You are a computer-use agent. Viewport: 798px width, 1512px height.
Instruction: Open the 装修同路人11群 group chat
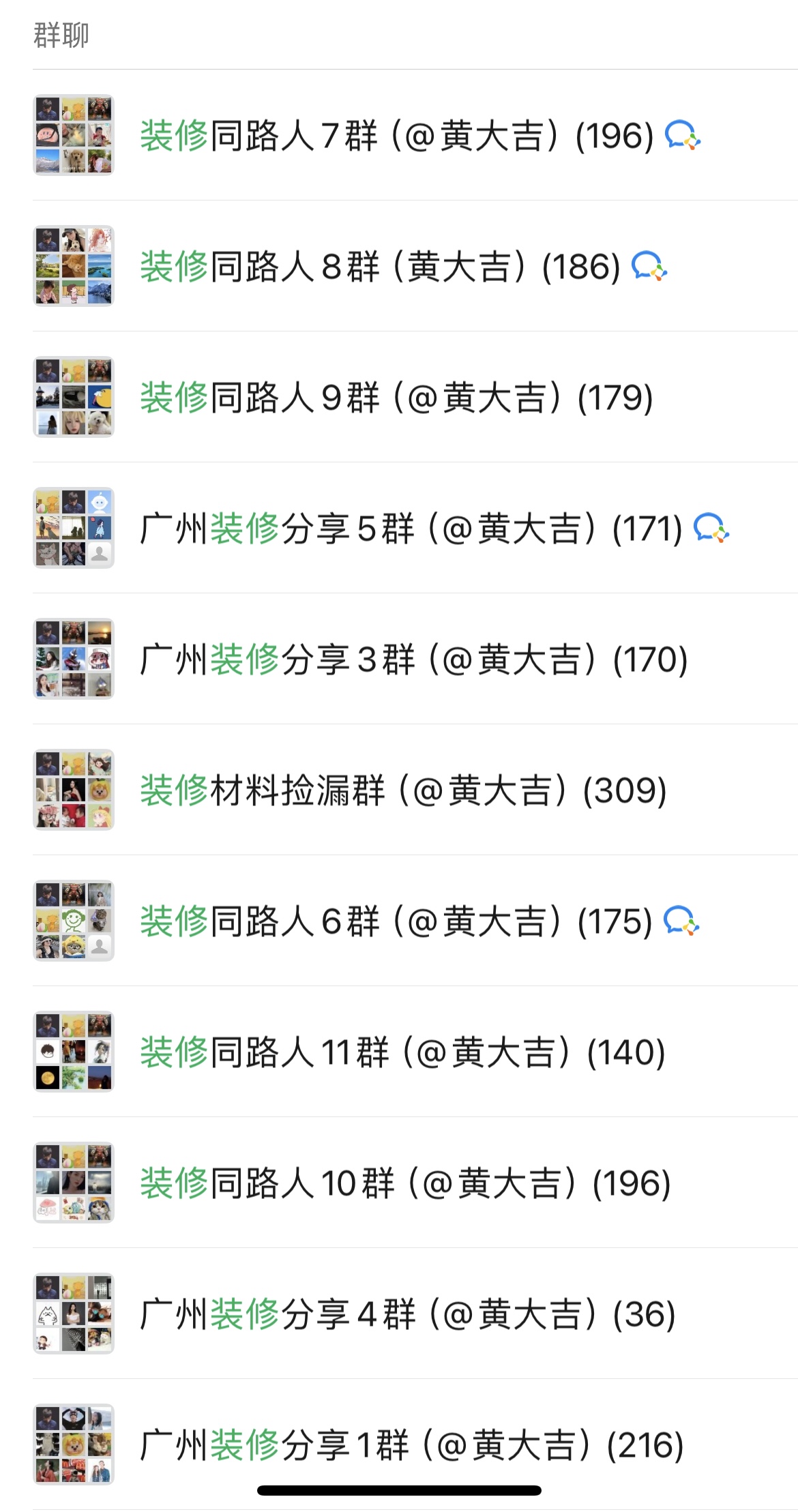(x=402, y=1052)
